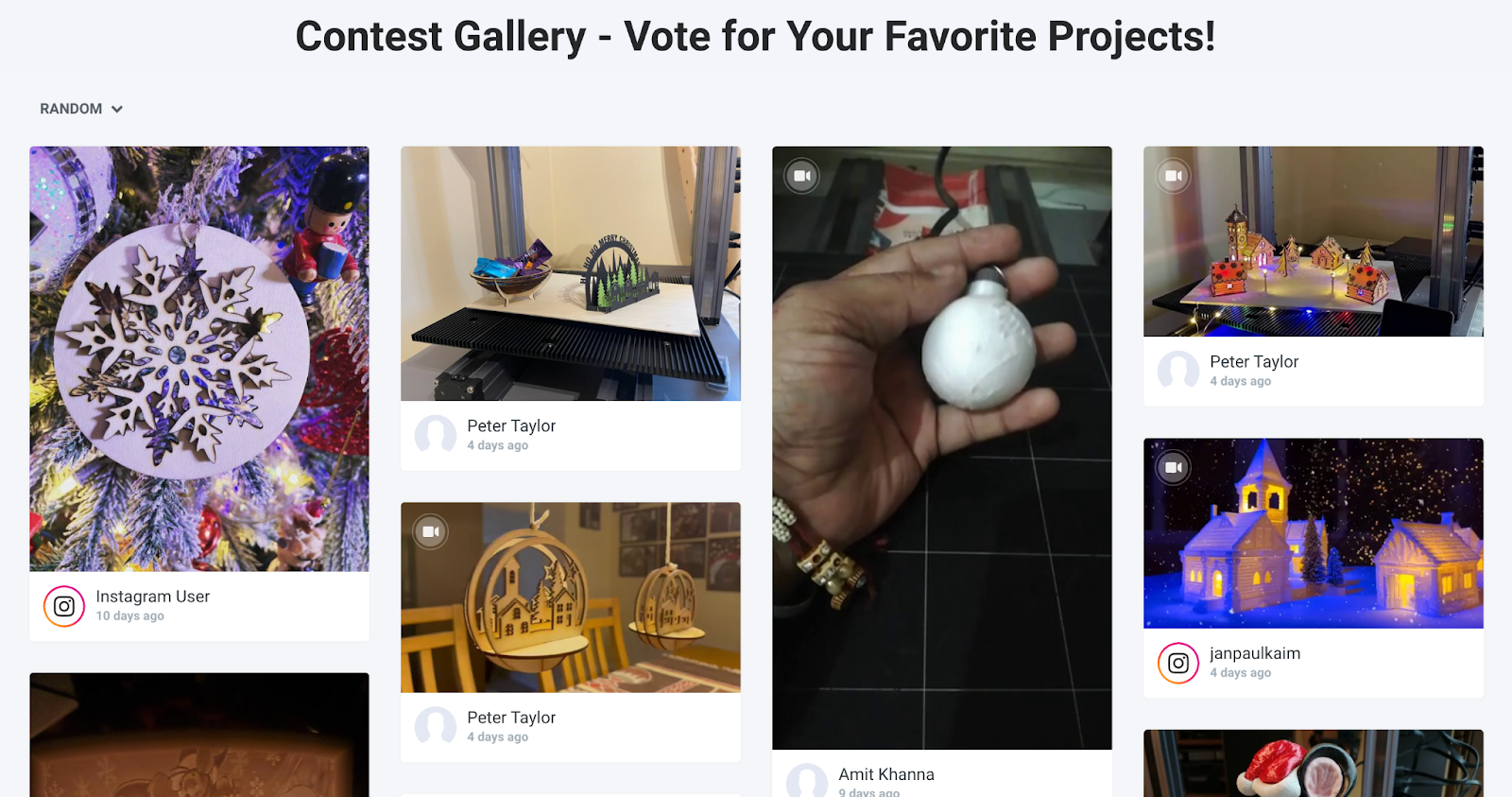The width and height of the screenshot is (1512, 797).
Task: Play Peter Taylor's miniature village video
Action: click(1313, 241)
